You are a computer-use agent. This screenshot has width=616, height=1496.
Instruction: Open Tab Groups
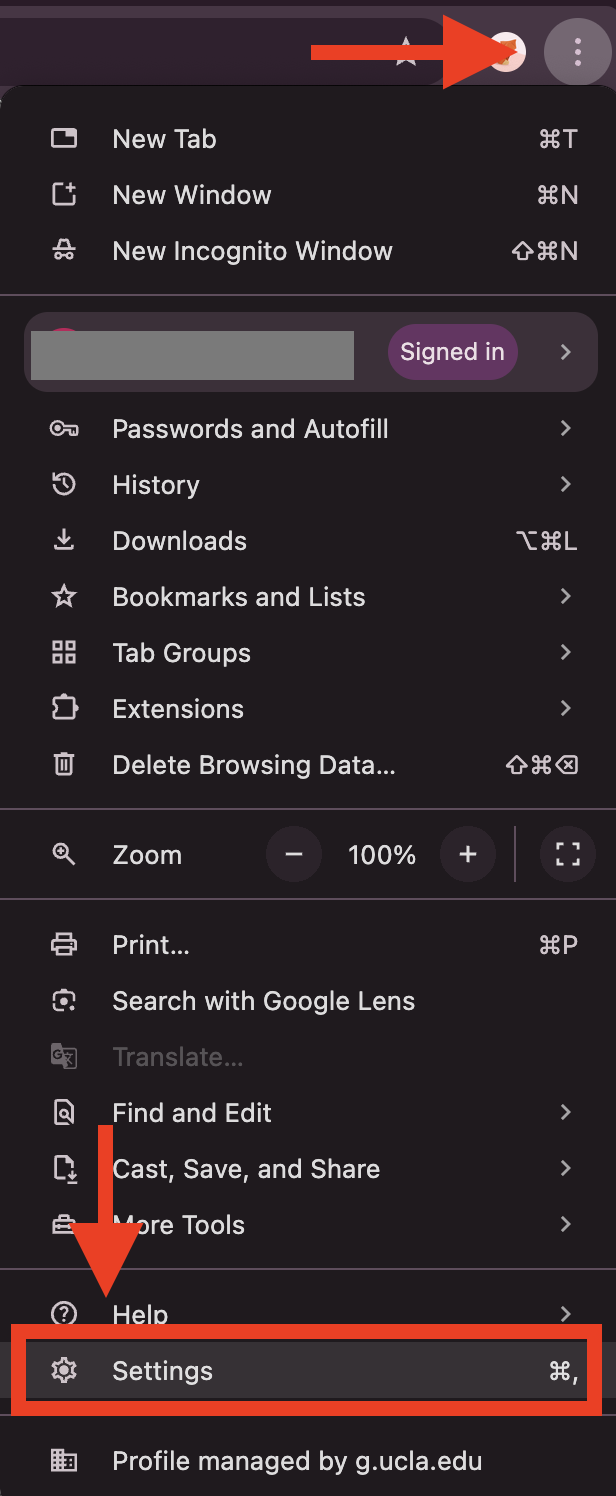[182, 653]
